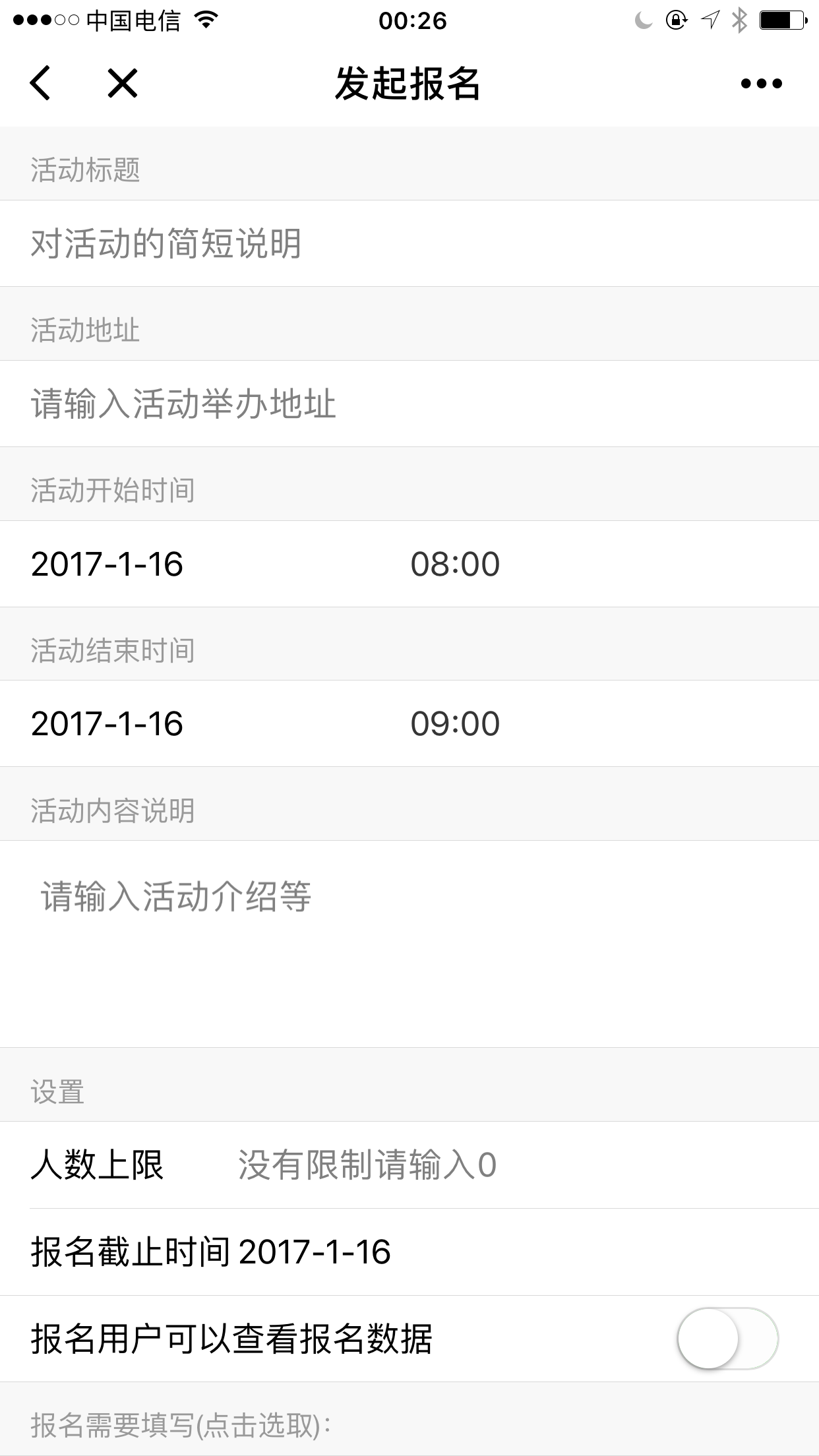The image size is (819, 1456).
Task: Enable 报名用户可以查看报名数据 switch
Action: point(727,1339)
